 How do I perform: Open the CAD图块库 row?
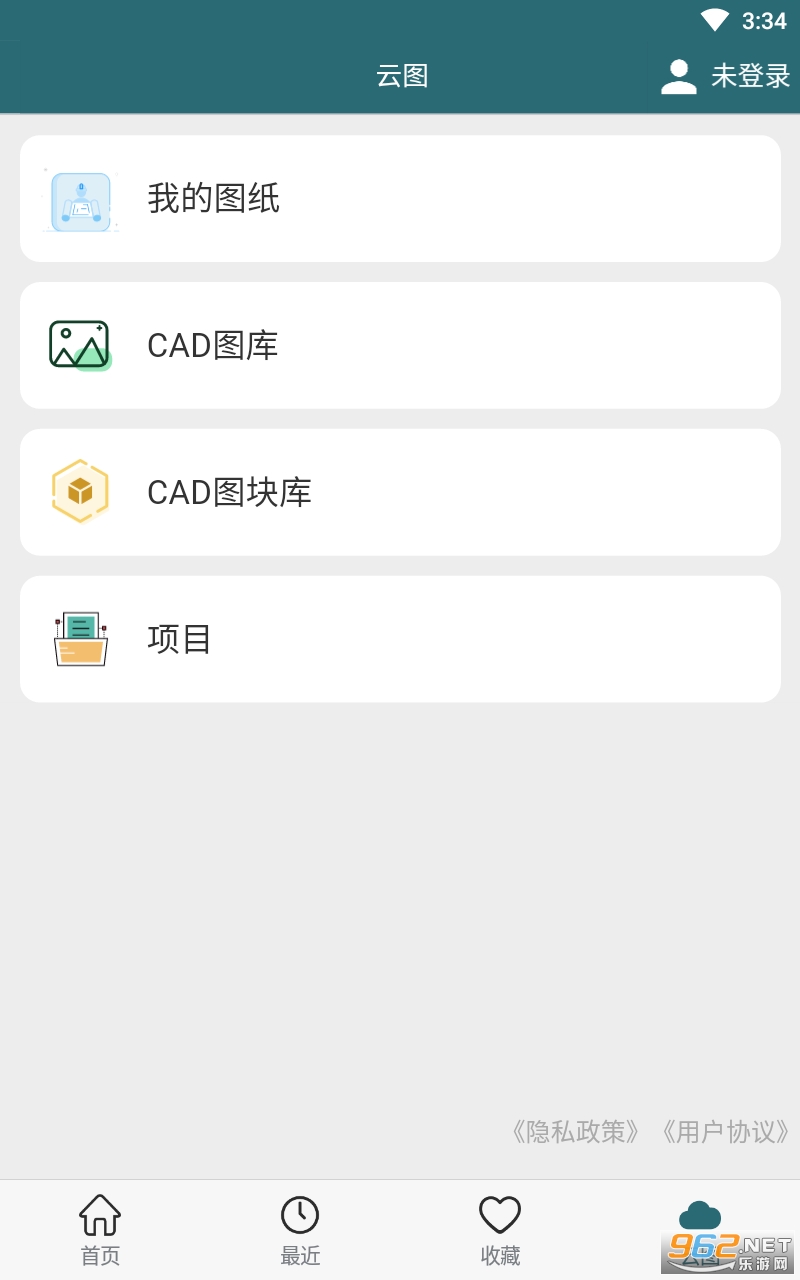tap(400, 492)
